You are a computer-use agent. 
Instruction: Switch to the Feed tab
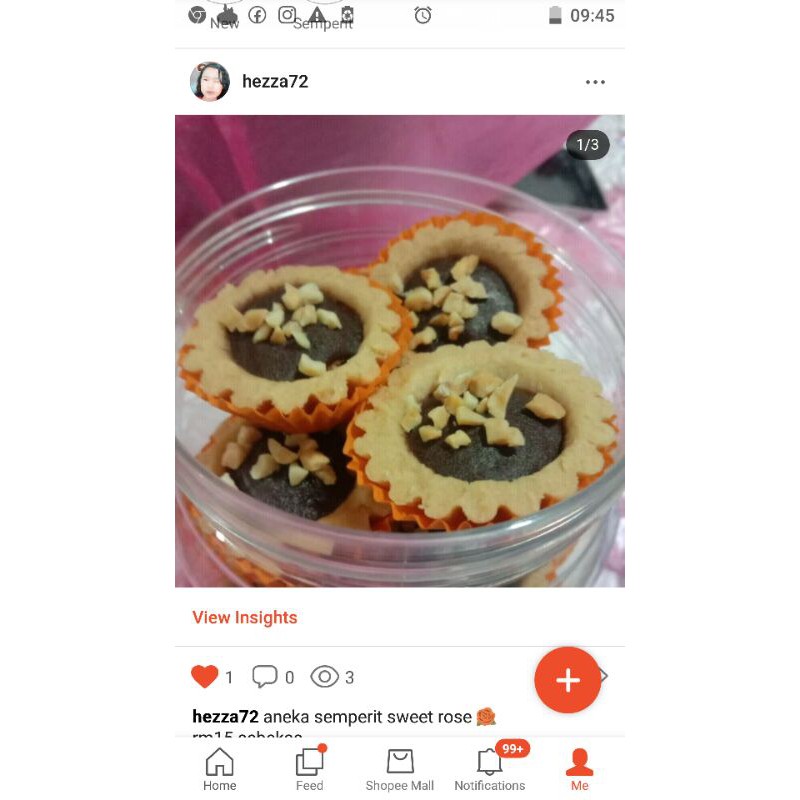[x=310, y=769]
